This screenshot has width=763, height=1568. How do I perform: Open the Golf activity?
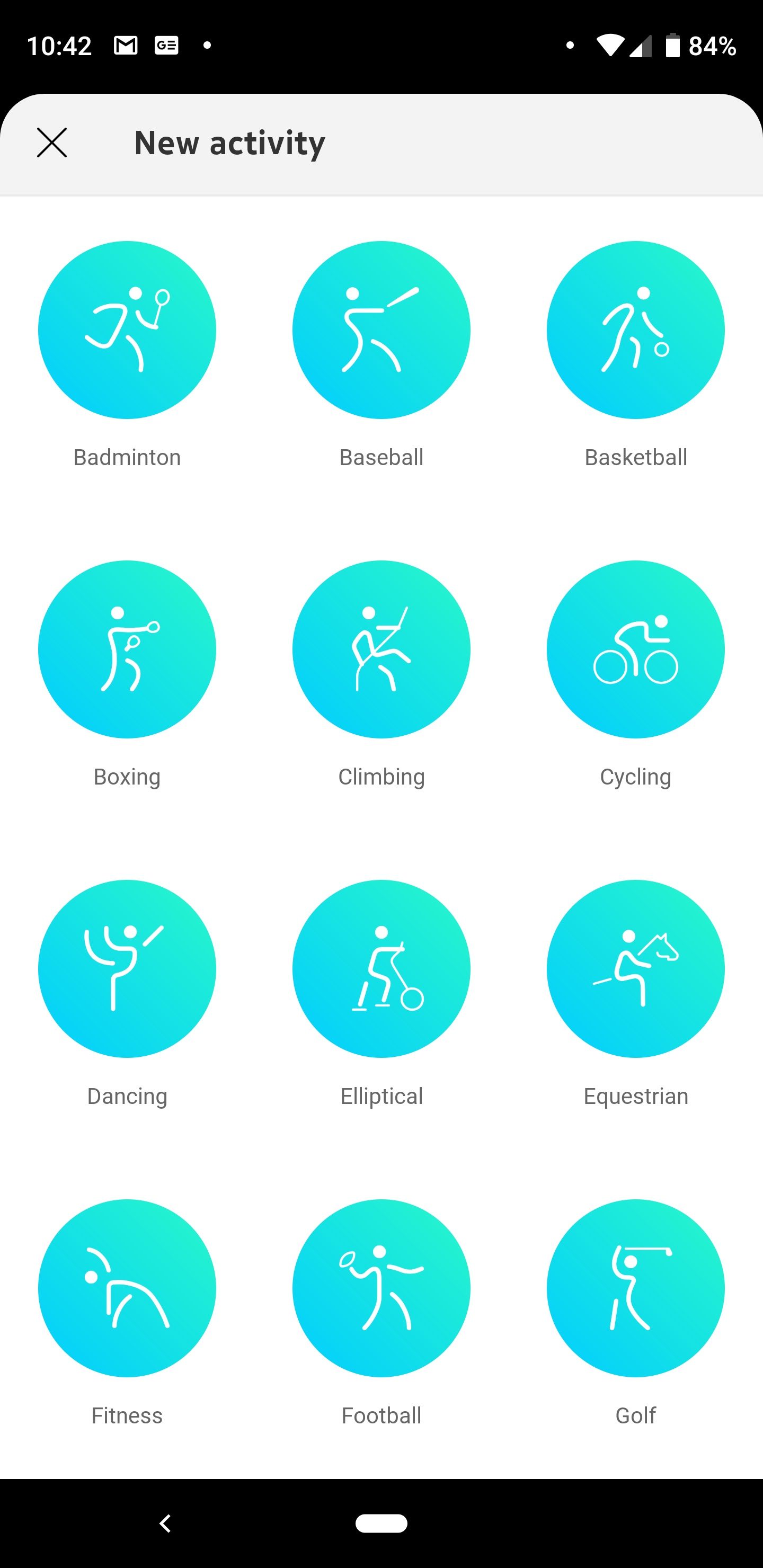(x=635, y=1288)
